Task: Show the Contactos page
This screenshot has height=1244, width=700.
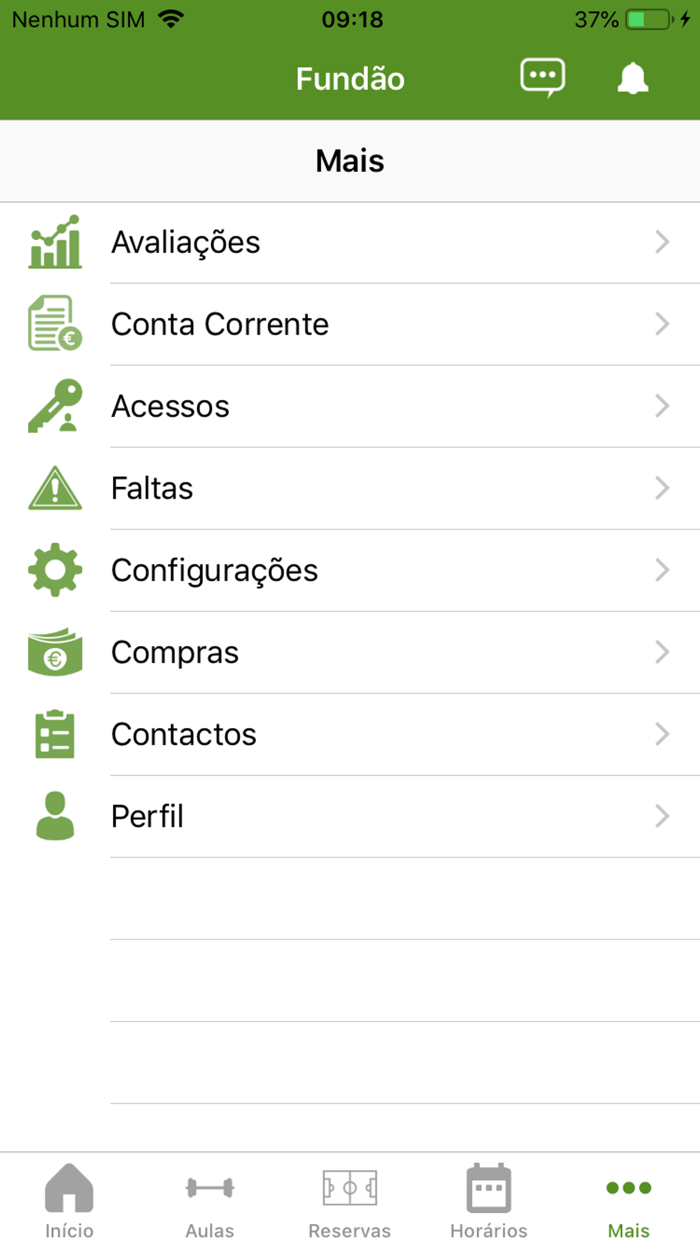Action: click(350, 734)
